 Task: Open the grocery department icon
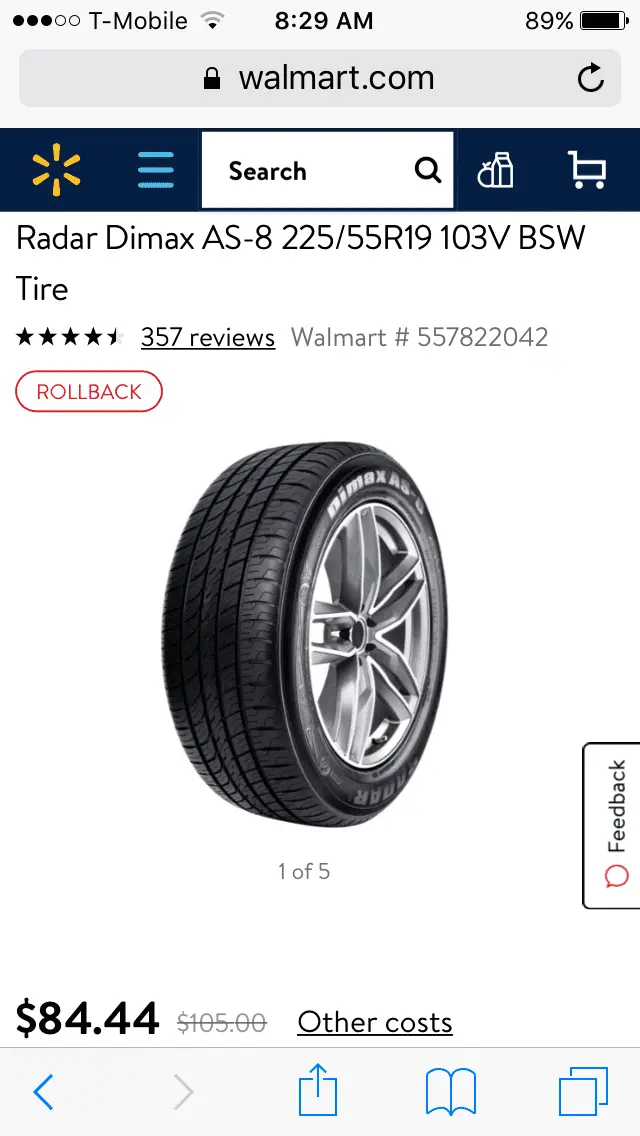(496, 170)
